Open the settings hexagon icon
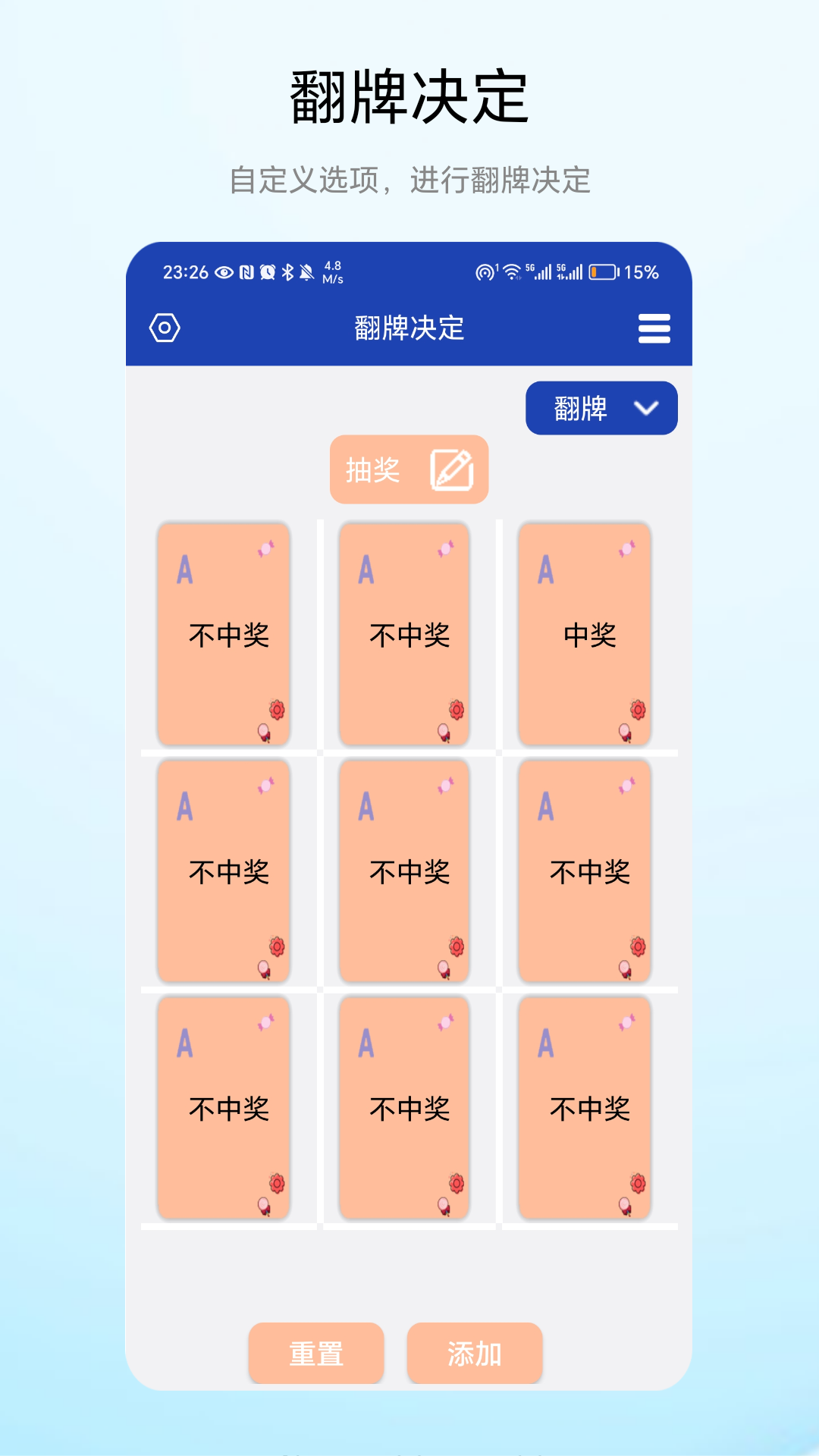 click(x=165, y=328)
